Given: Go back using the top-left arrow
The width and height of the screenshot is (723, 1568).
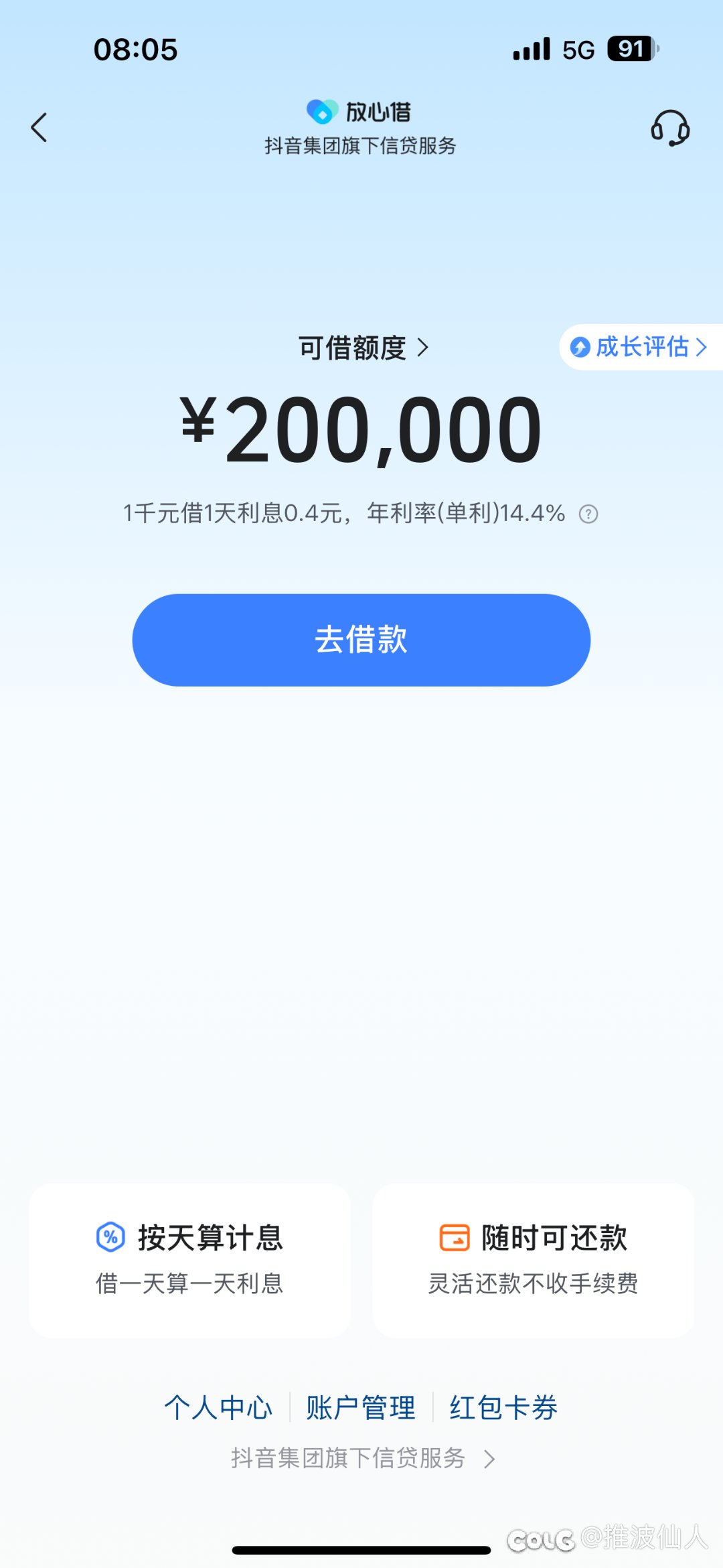Looking at the screenshot, I should 39,127.
